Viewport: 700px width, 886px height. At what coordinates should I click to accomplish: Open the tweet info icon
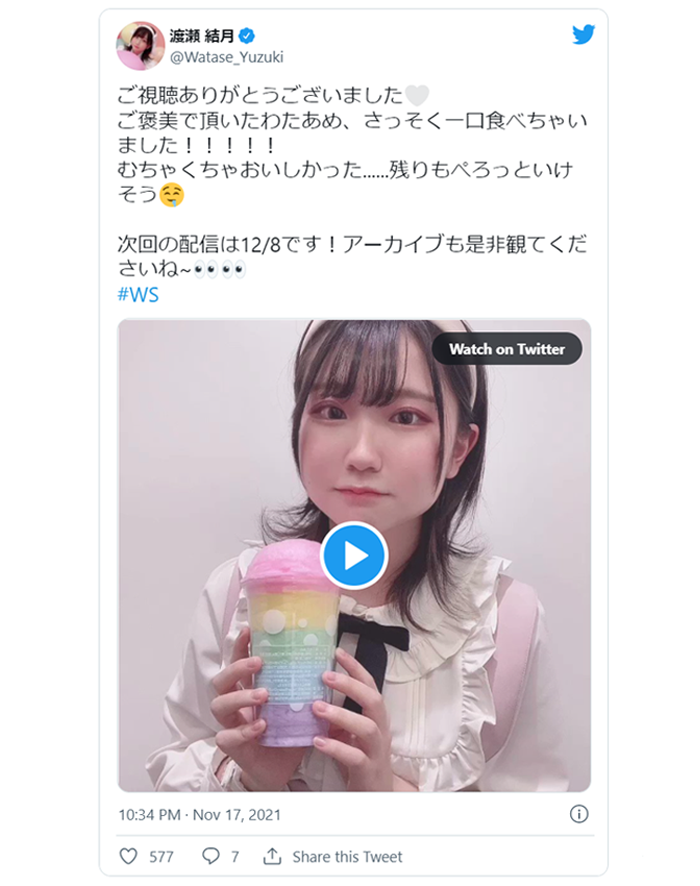(x=579, y=814)
